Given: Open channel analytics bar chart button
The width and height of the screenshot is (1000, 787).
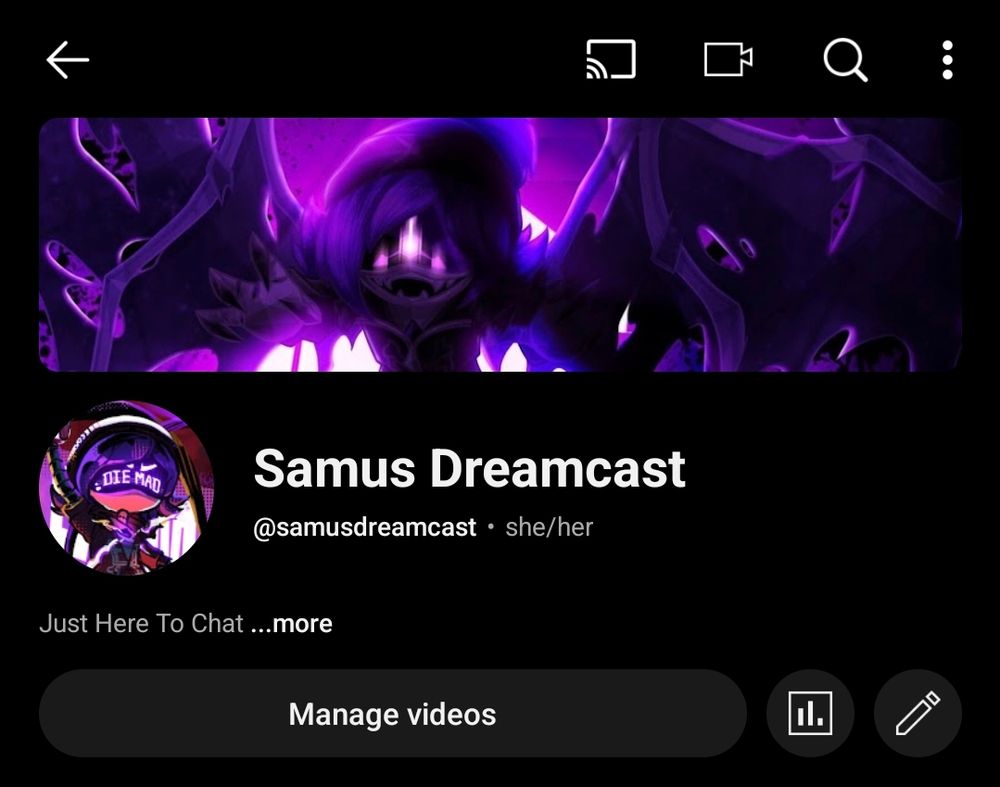Looking at the screenshot, I should pos(810,713).
